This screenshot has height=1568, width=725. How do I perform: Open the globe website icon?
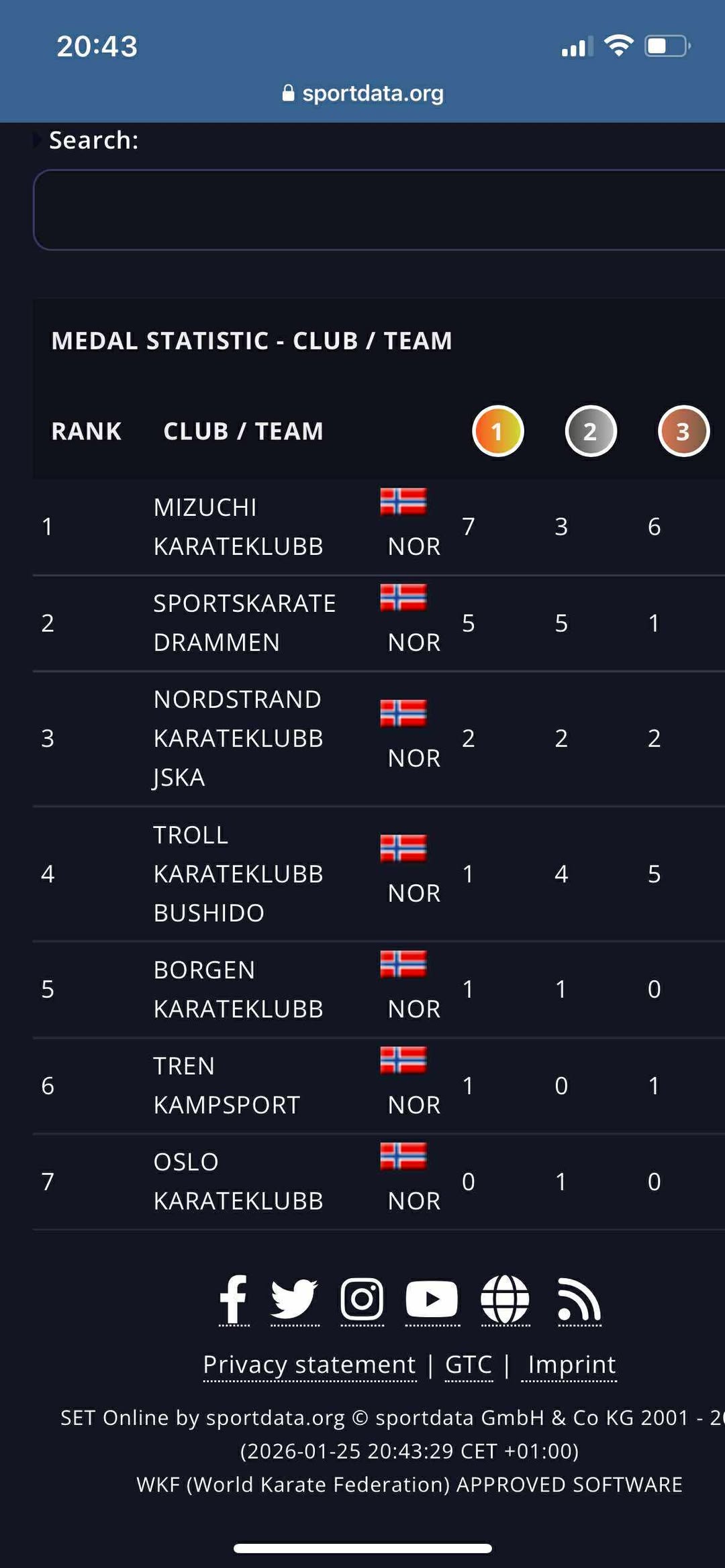505,1300
